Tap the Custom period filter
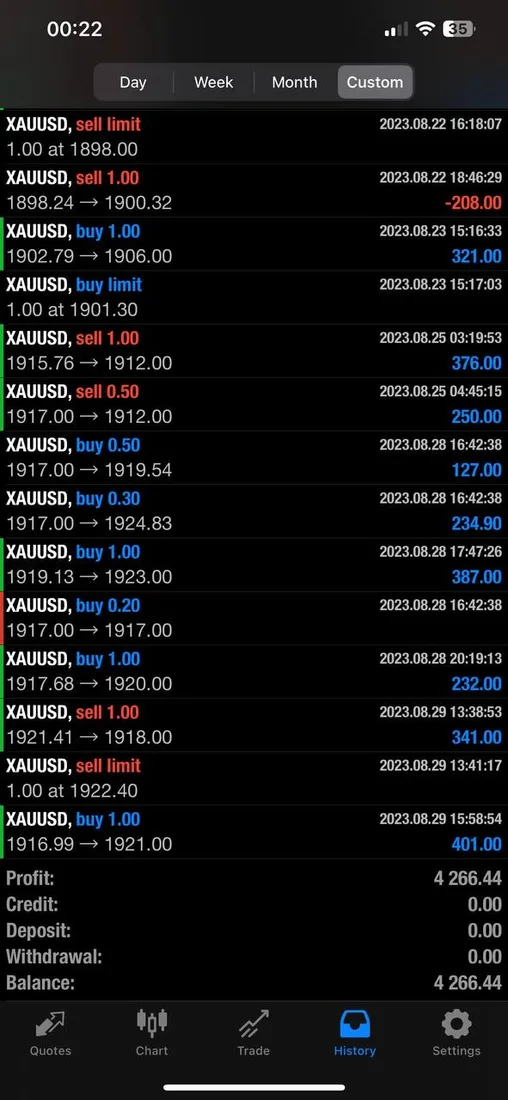 pyautogui.click(x=375, y=82)
